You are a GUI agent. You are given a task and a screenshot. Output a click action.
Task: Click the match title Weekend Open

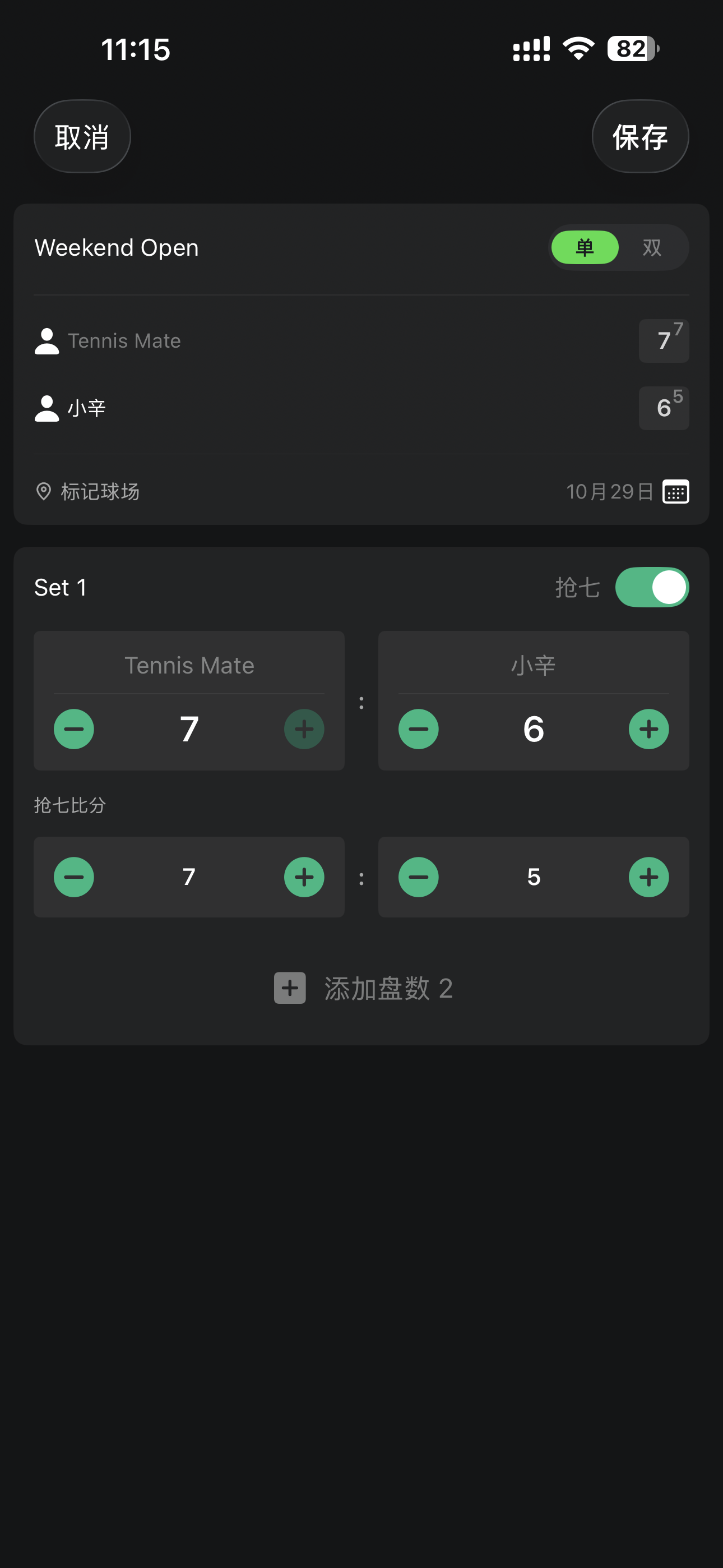click(116, 247)
